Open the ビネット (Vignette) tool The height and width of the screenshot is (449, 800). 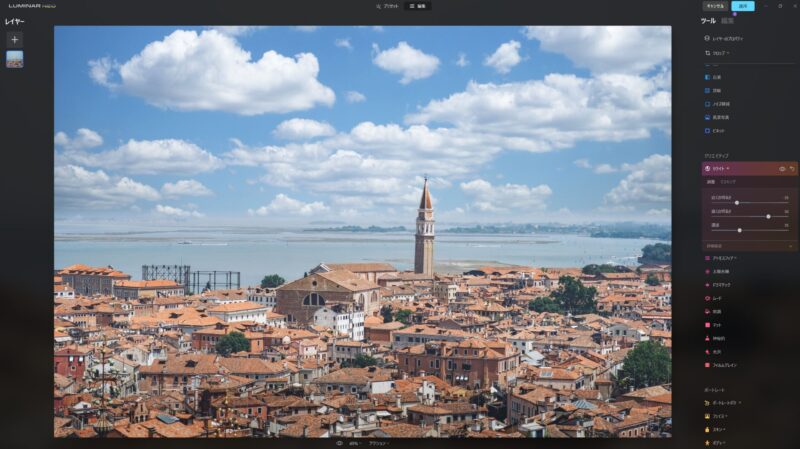[x=720, y=130]
